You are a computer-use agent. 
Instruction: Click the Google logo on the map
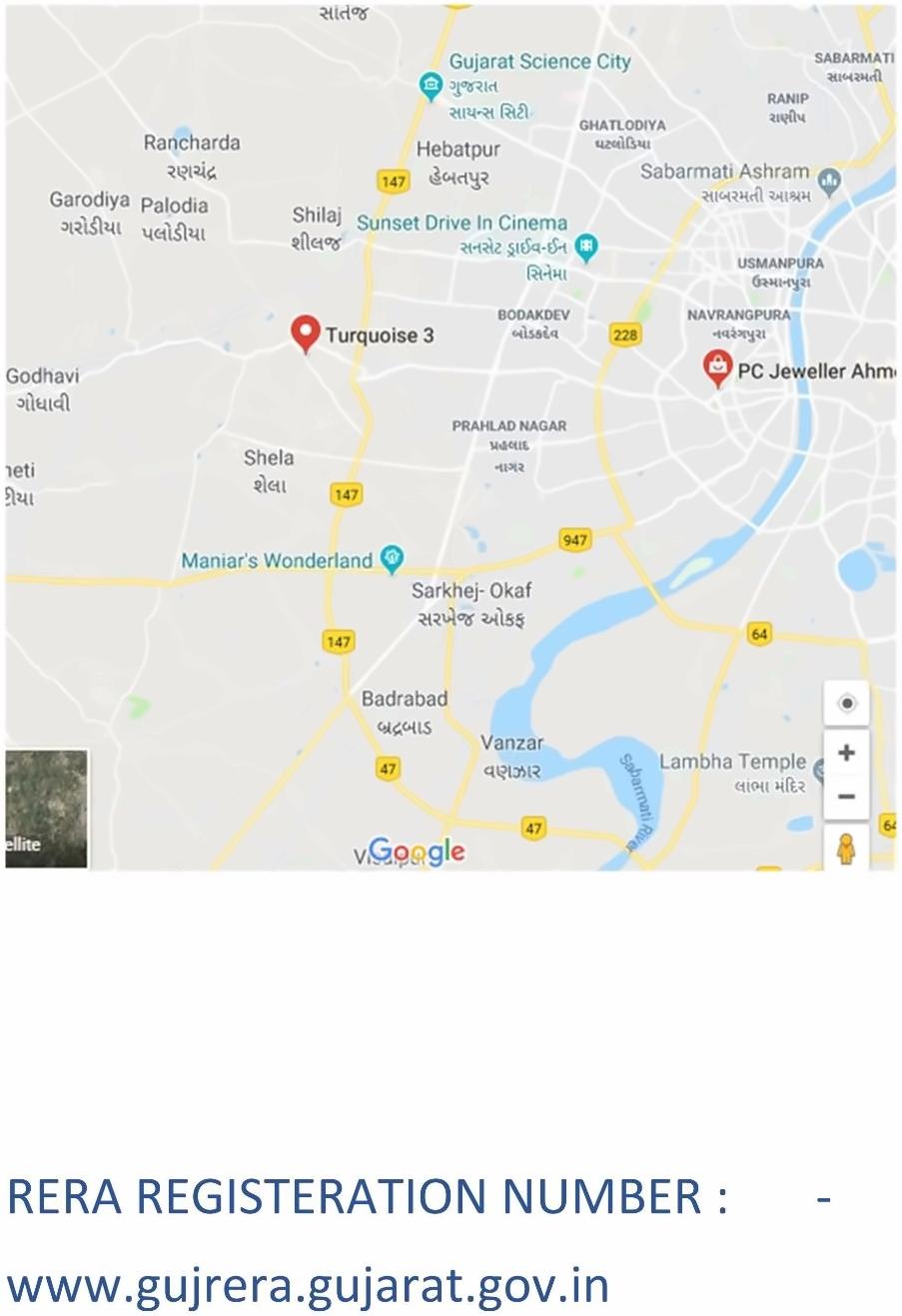pyautogui.click(x=417, y=850)
